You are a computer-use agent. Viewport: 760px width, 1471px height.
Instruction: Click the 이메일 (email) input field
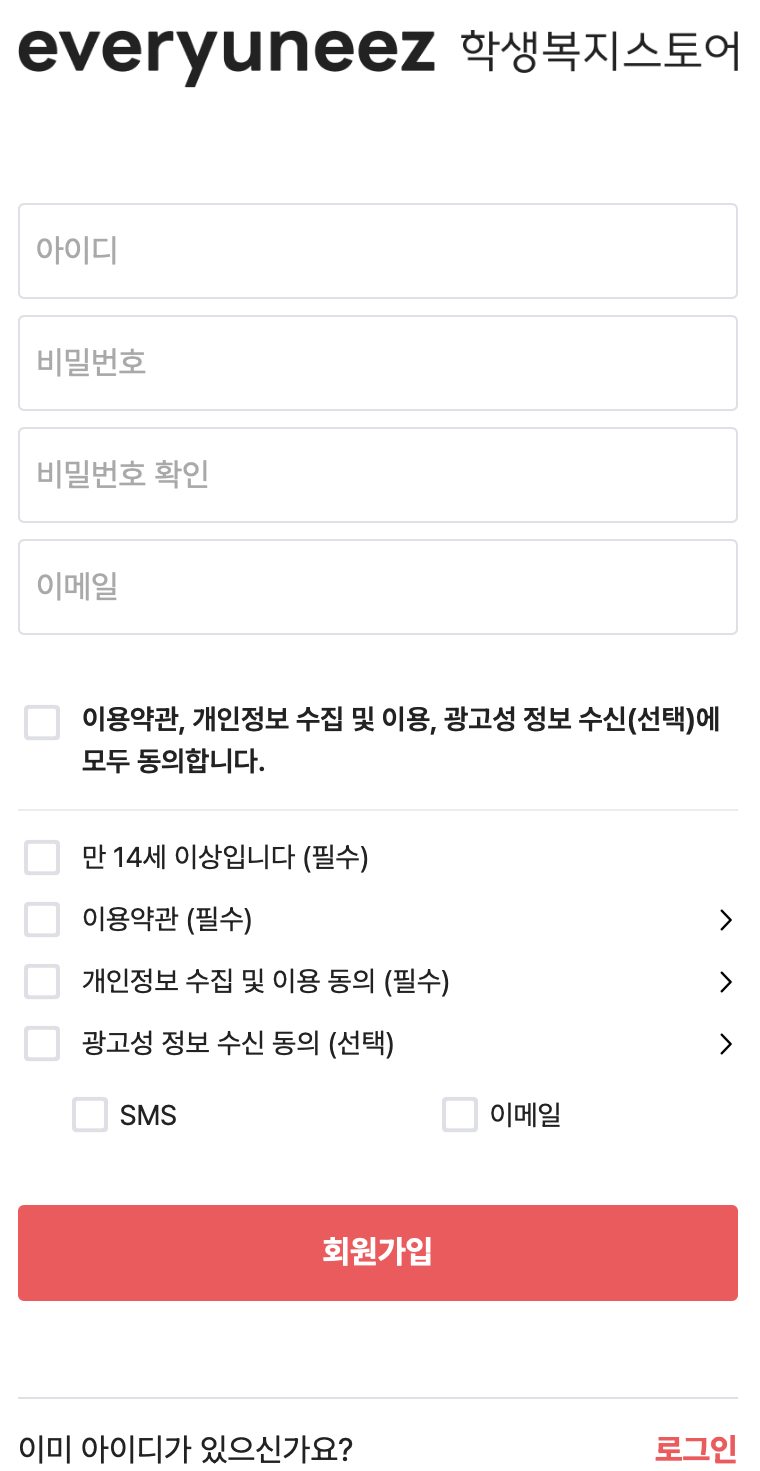coord(378,587)
